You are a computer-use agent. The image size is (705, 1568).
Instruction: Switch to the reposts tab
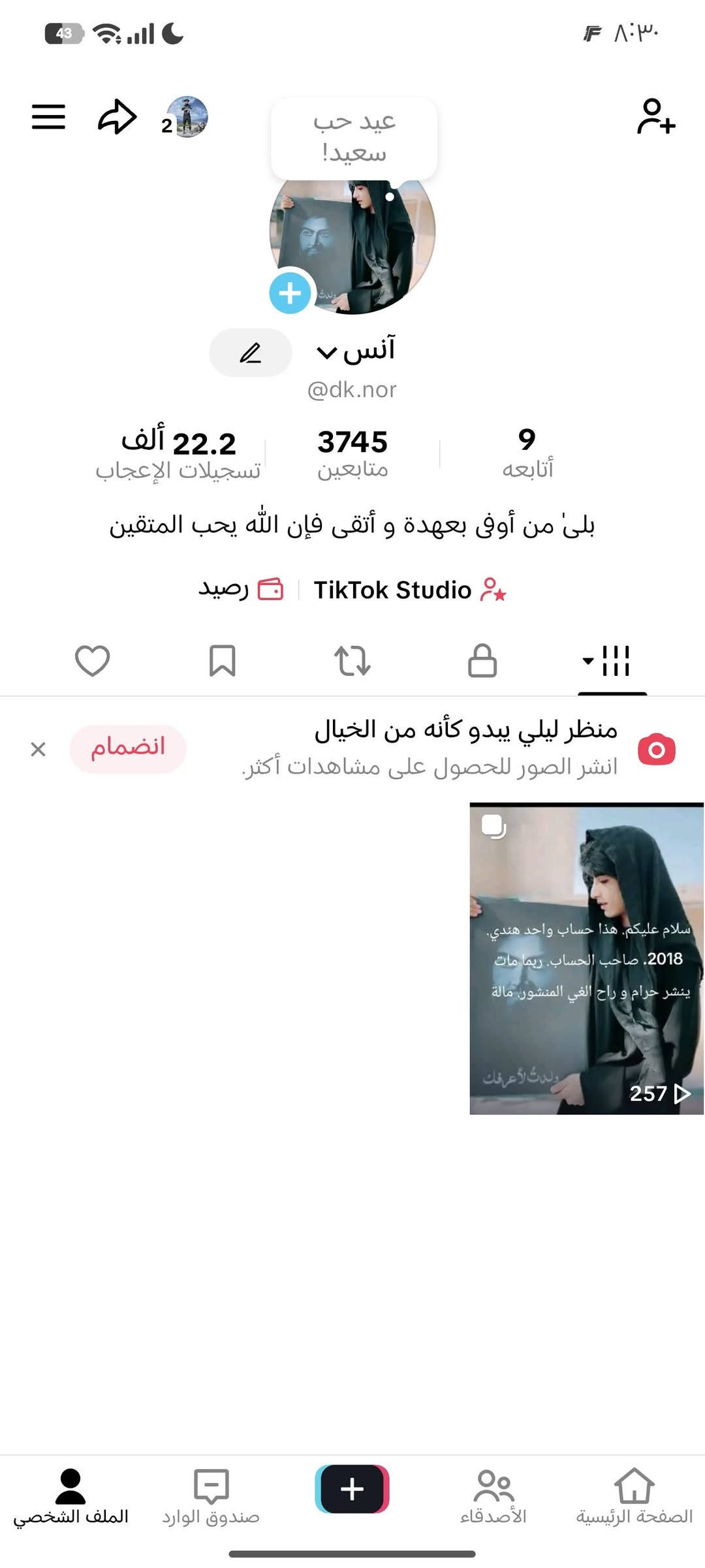(352, 660)
